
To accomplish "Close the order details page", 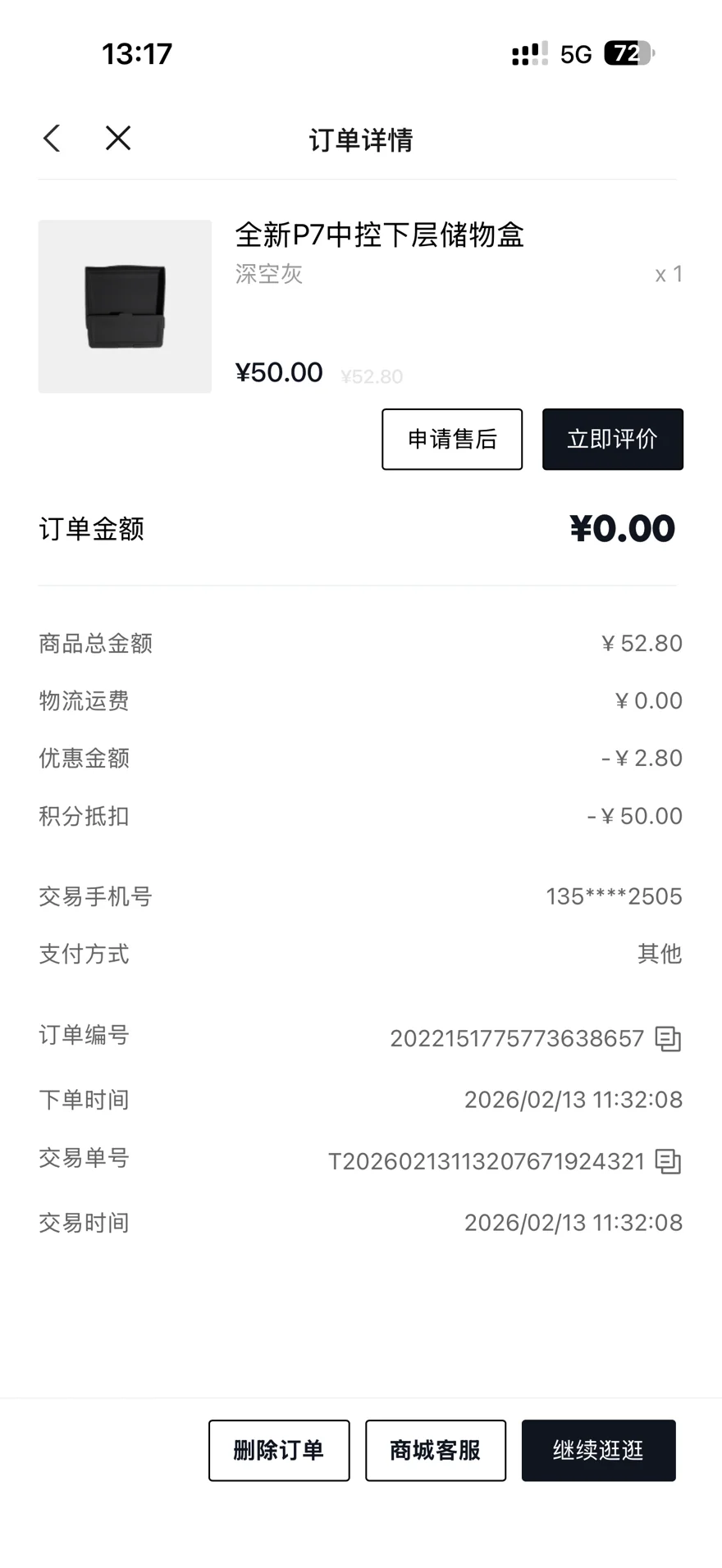I will coord(118,139).
